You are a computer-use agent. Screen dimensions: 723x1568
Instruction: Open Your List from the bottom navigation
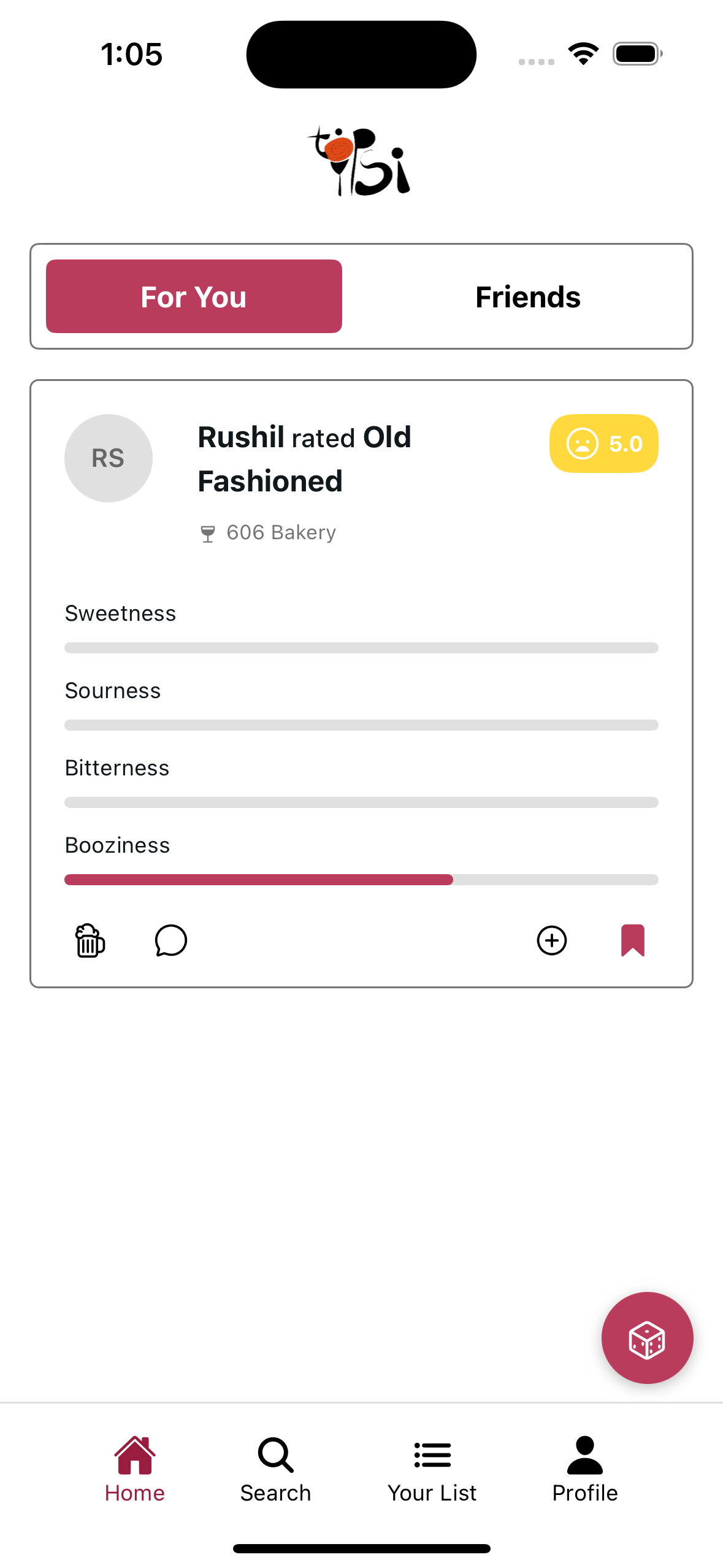(x=431, y=1472)
